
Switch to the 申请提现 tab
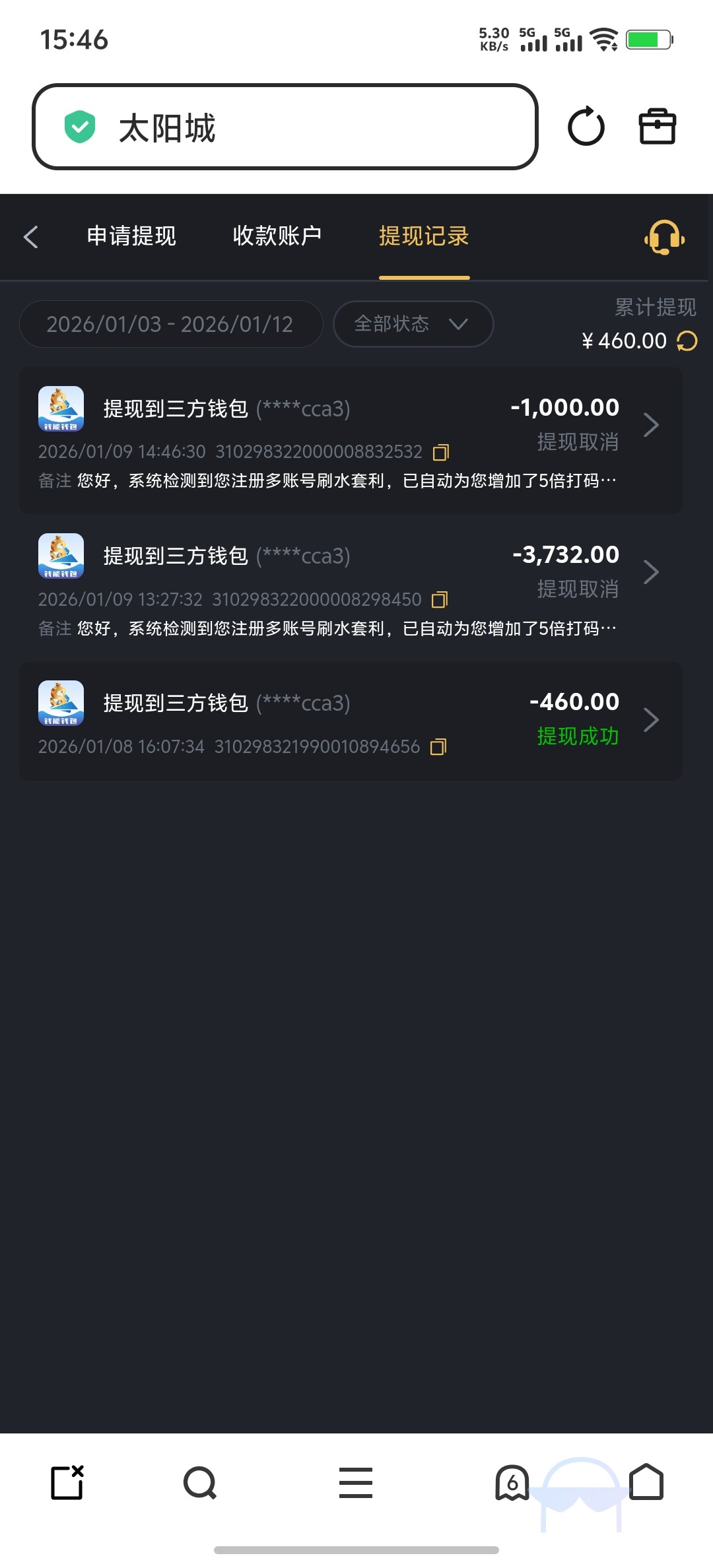[x=131, y=236]
